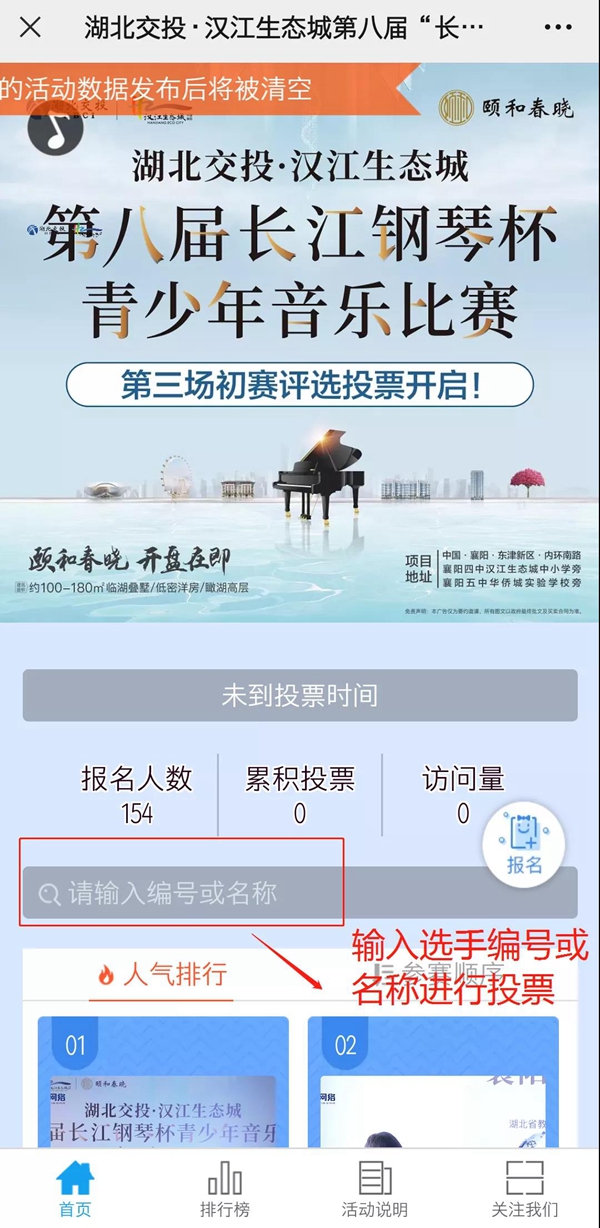Tap the 未到投票时间 button
Viewport: 600px width, 1228px height.
(x=300, y=696)
